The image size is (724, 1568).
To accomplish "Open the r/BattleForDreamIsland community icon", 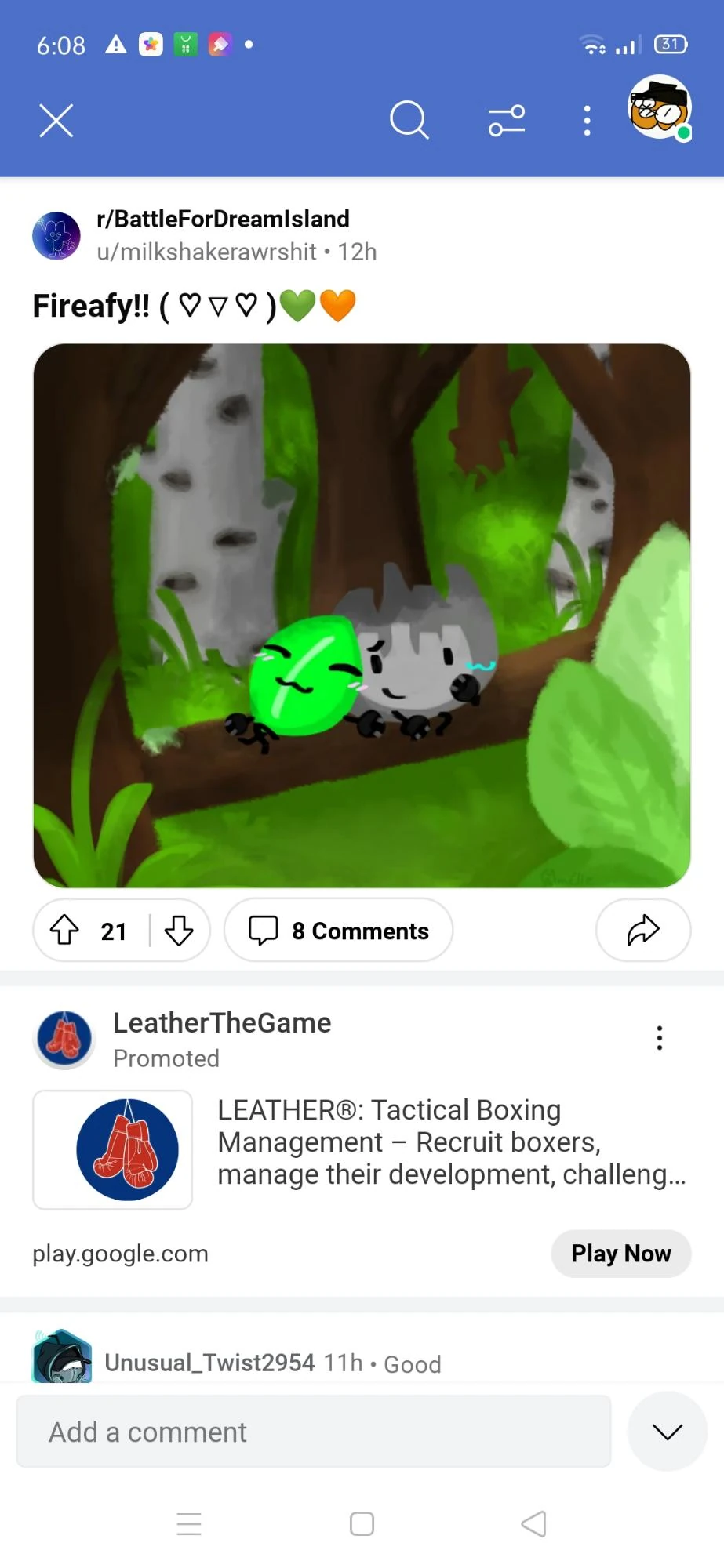I will [x=55, y=235].
